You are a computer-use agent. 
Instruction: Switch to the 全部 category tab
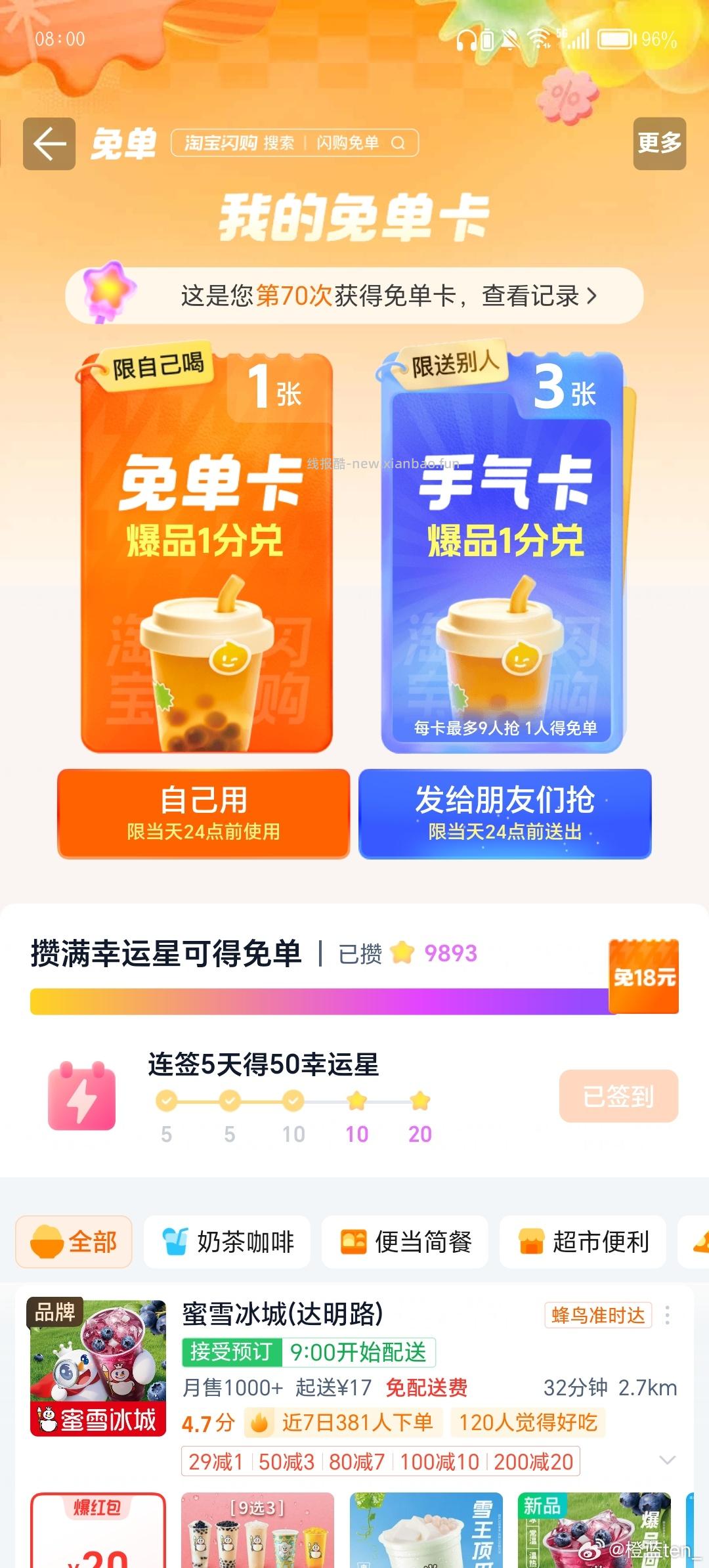click(x=74, y=1241)
